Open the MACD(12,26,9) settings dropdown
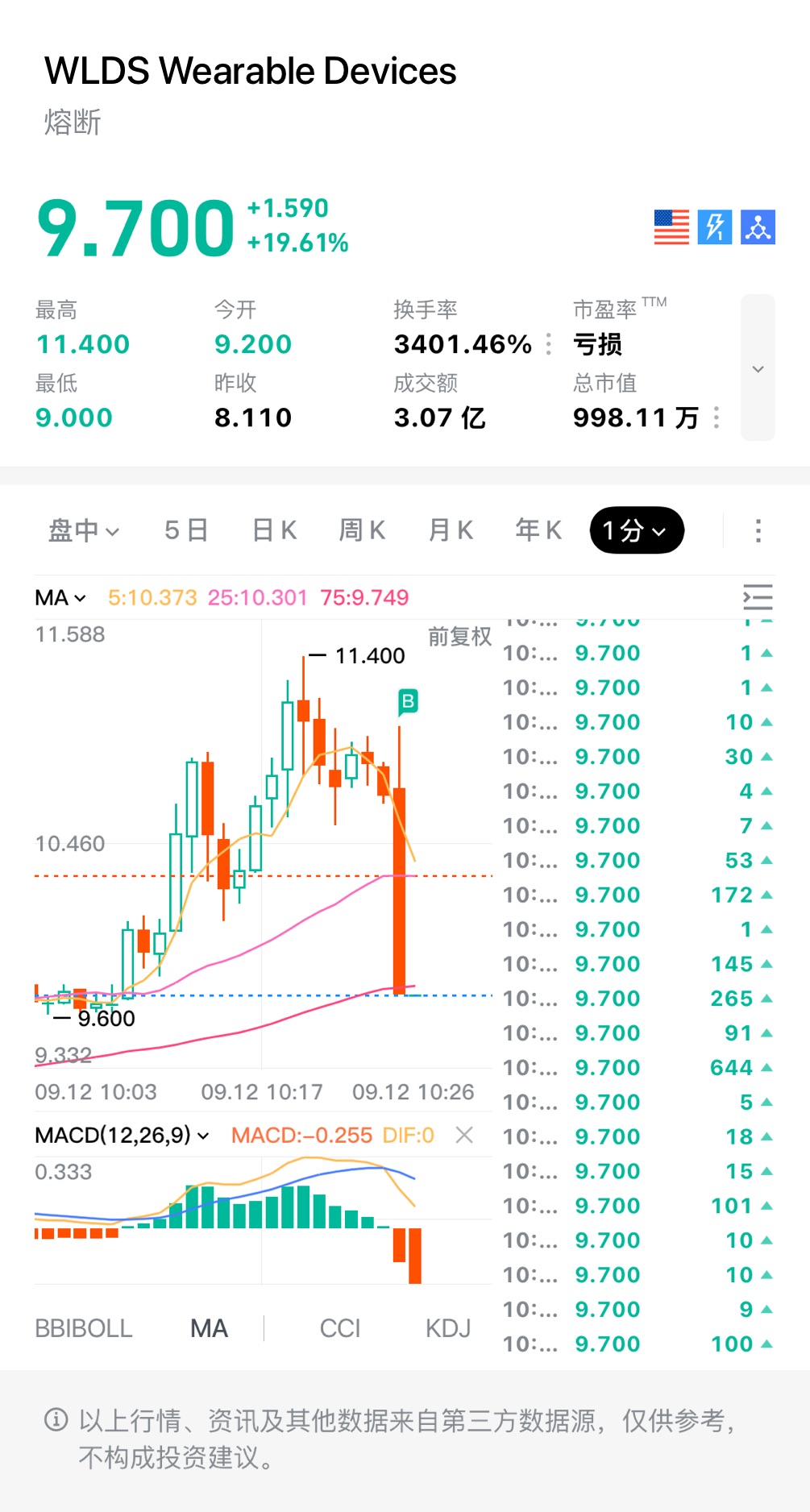 click(x=122, y=1136)
